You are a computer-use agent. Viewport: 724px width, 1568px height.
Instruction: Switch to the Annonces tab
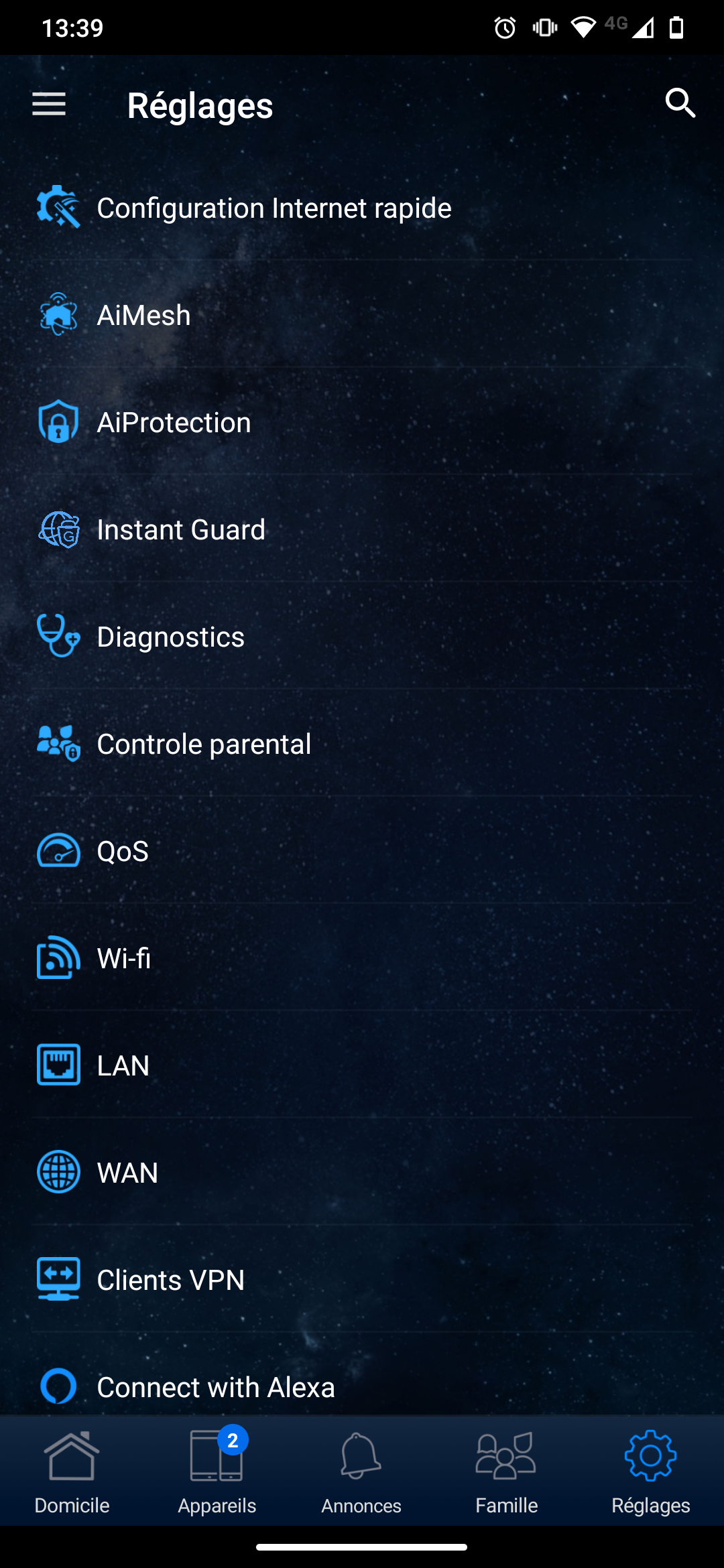click(x=362, y=1472)
